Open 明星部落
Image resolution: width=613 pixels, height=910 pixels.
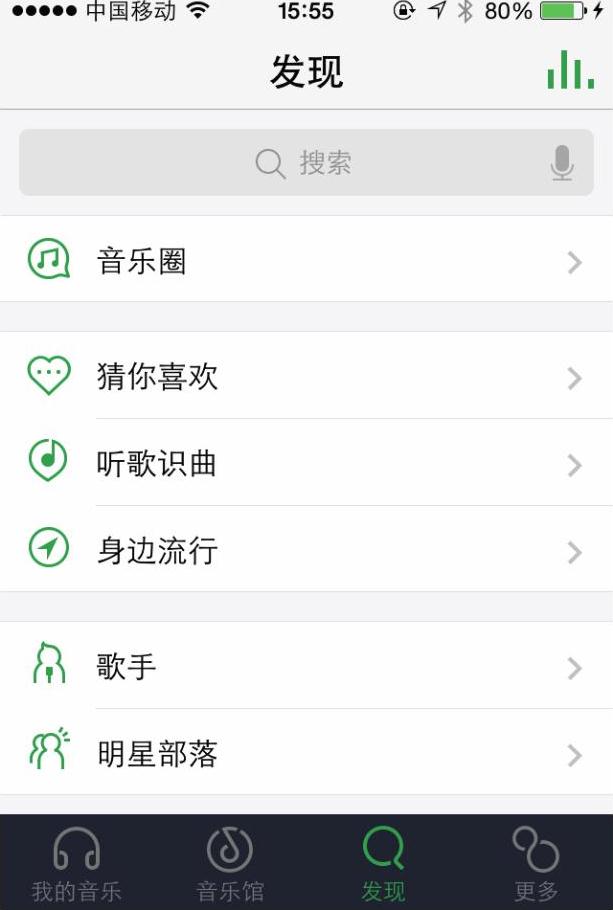(306, 754)
